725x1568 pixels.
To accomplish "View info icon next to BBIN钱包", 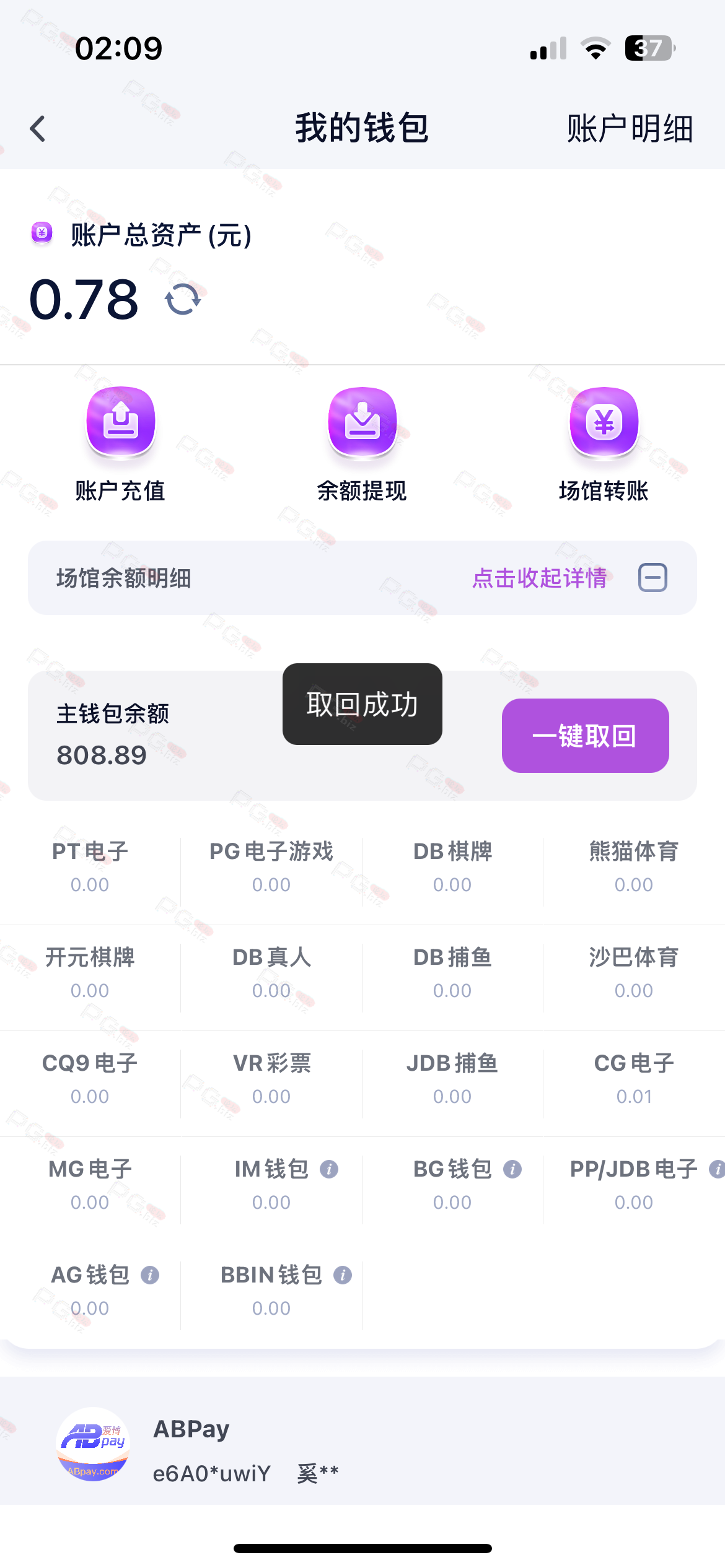I will 343,1275.
